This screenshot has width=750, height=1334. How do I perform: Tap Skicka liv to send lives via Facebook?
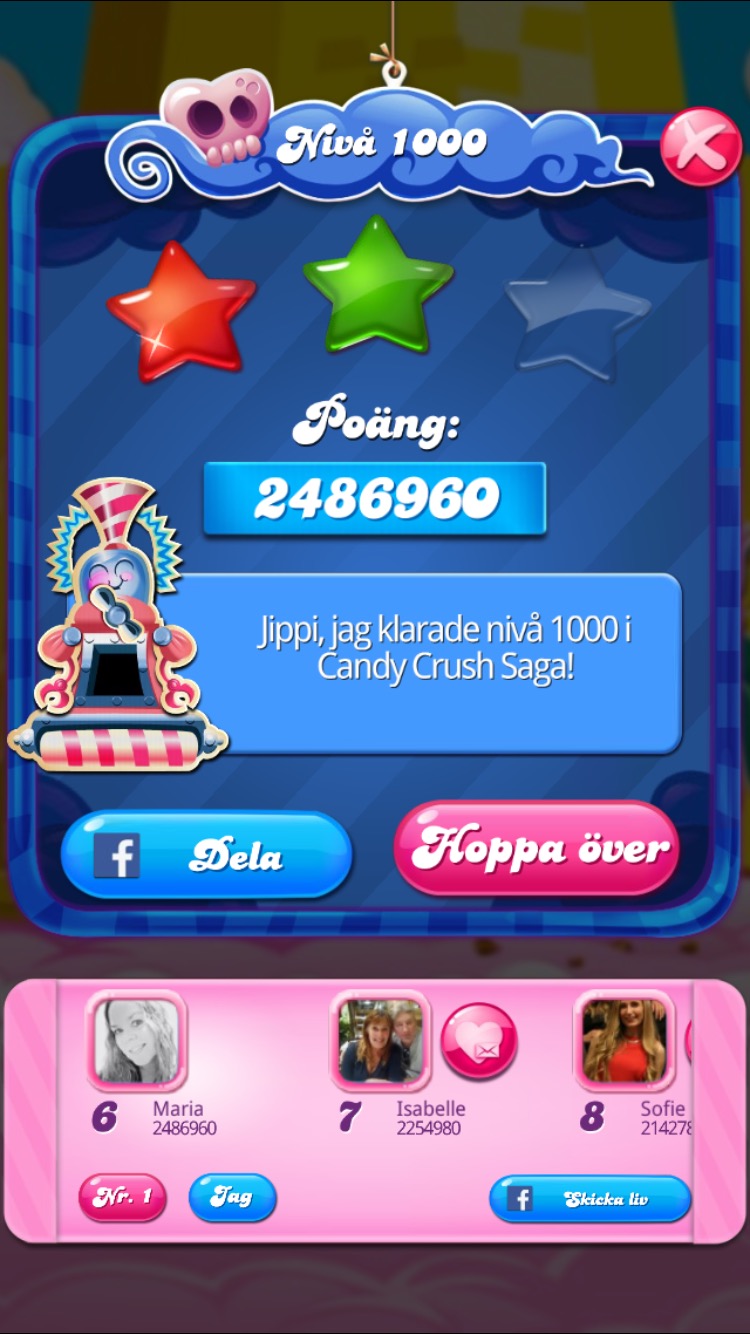coord(590,1198)
